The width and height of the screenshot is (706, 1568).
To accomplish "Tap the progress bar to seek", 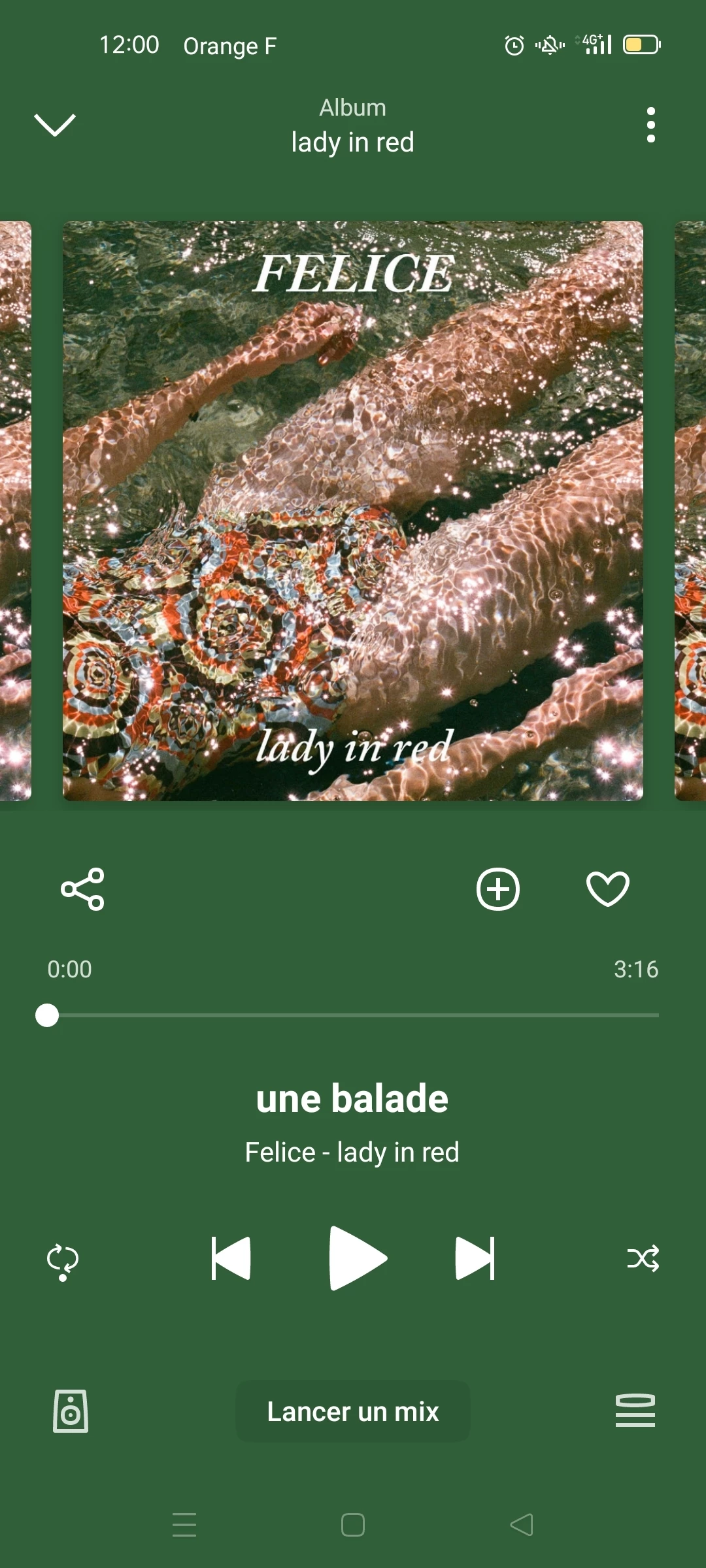I will 353,1015.
